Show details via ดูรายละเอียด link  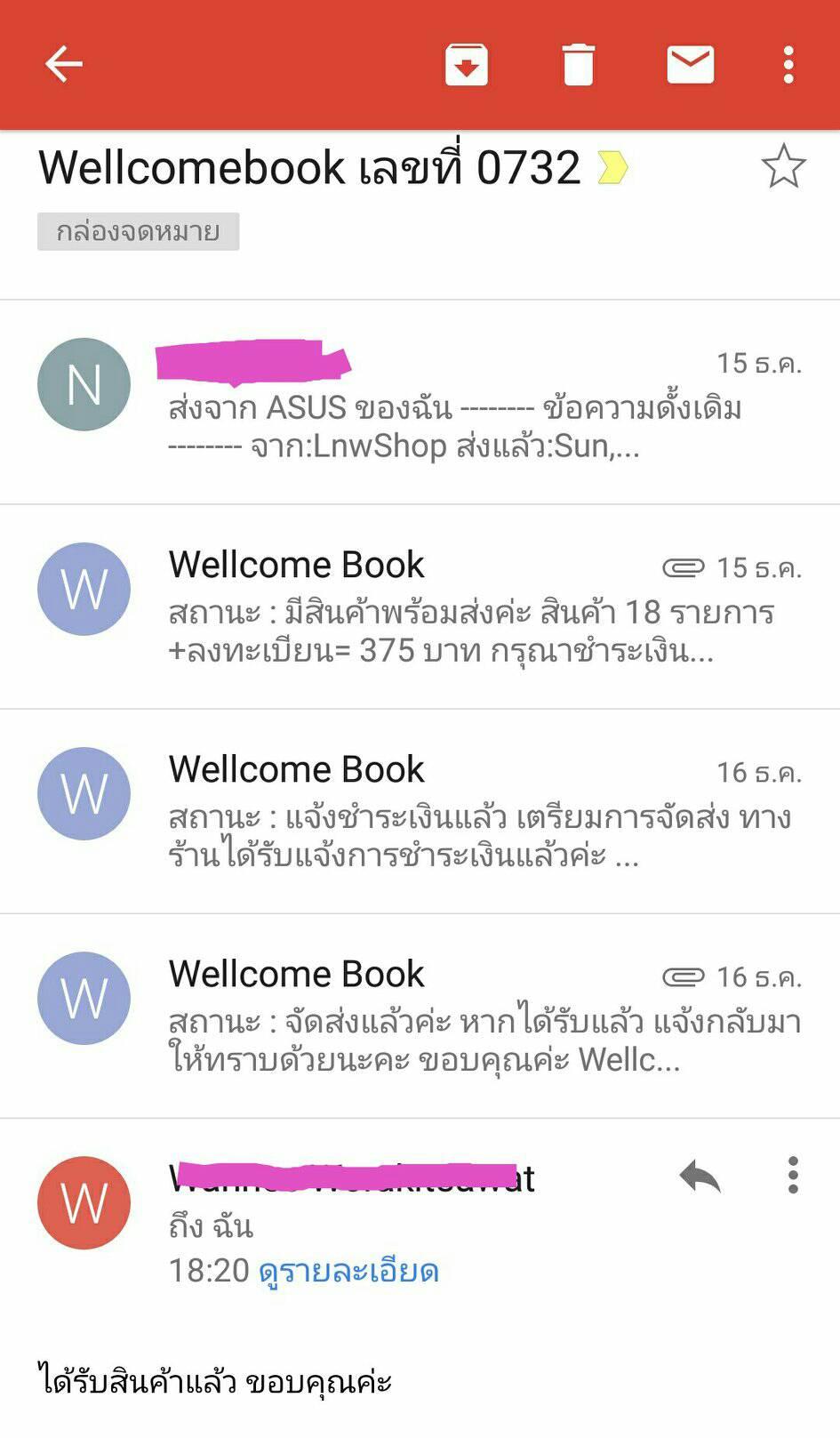pos(348,1271)
